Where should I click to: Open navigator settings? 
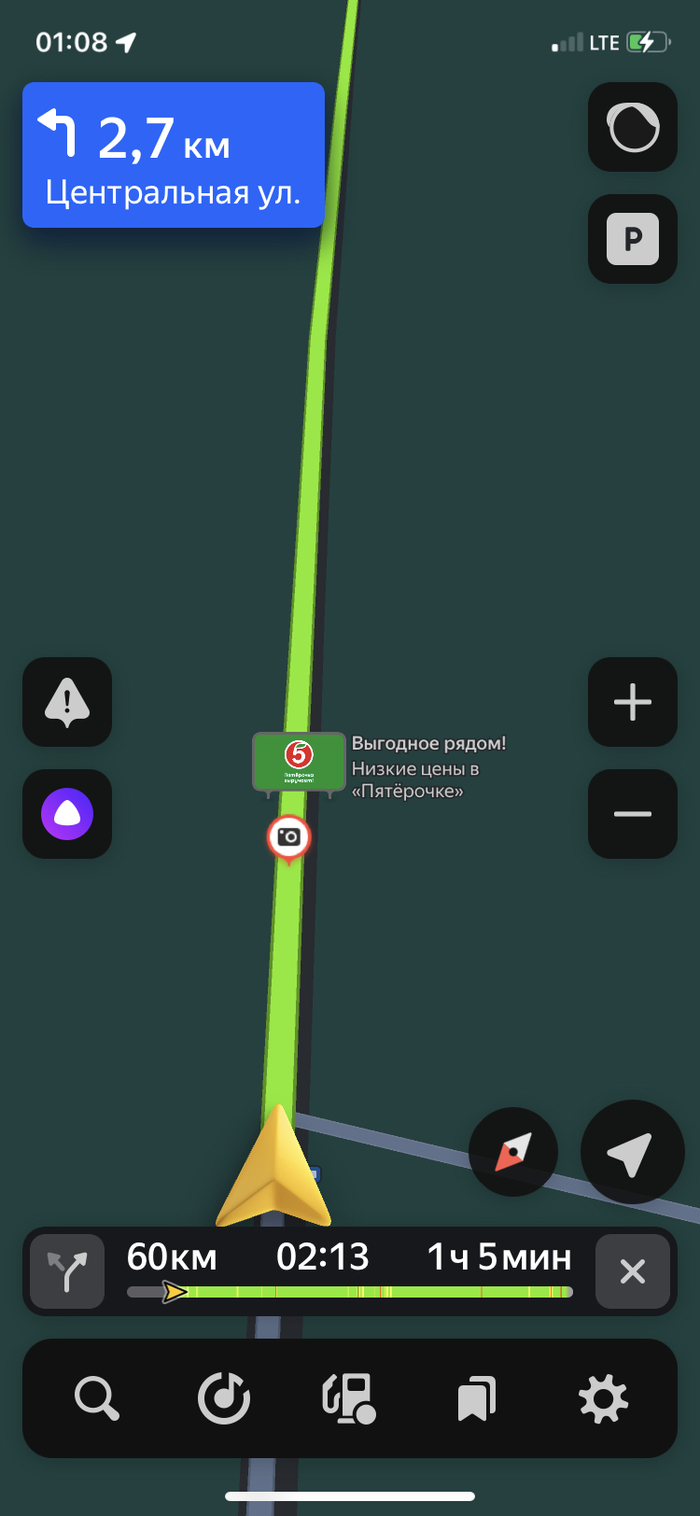tap(603, 1398)
